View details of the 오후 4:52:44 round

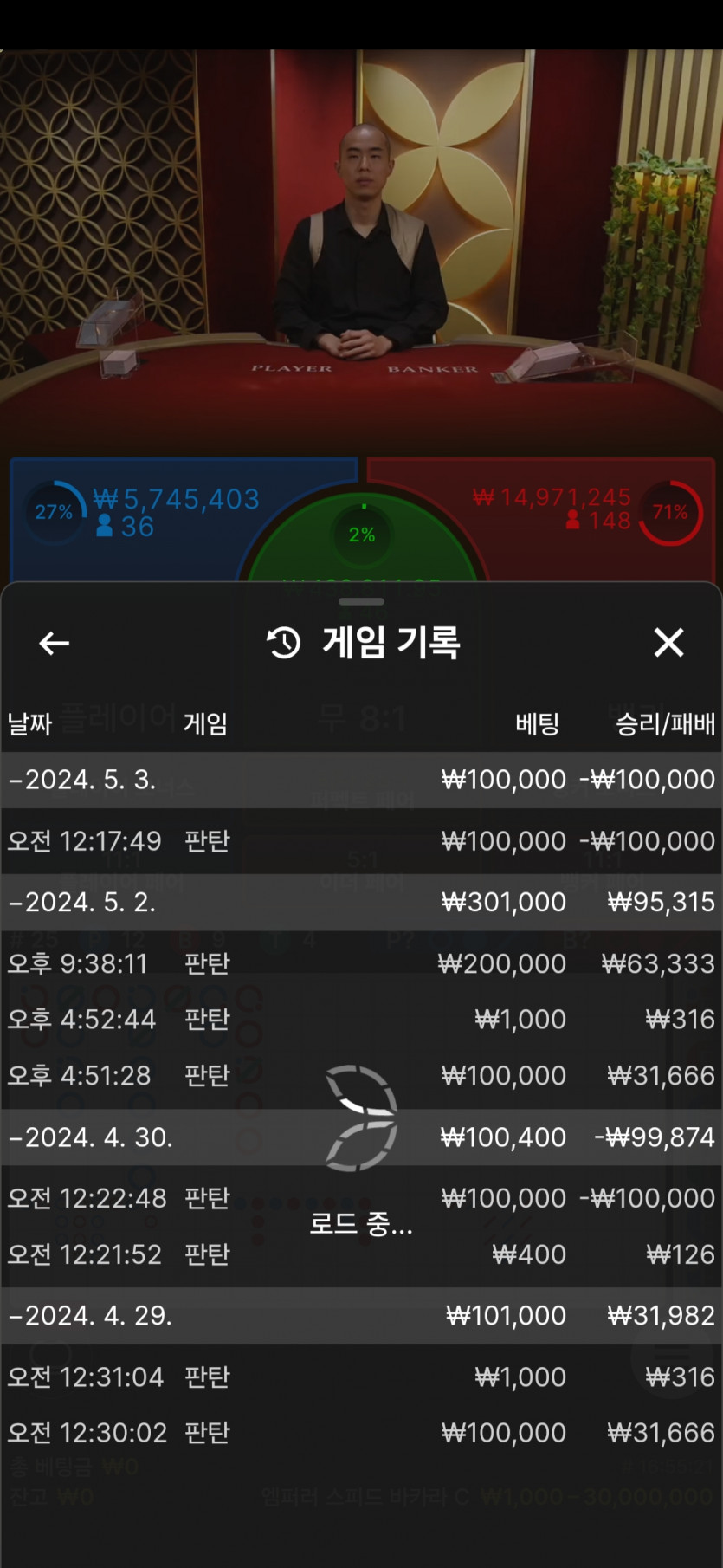[361, 1020]
